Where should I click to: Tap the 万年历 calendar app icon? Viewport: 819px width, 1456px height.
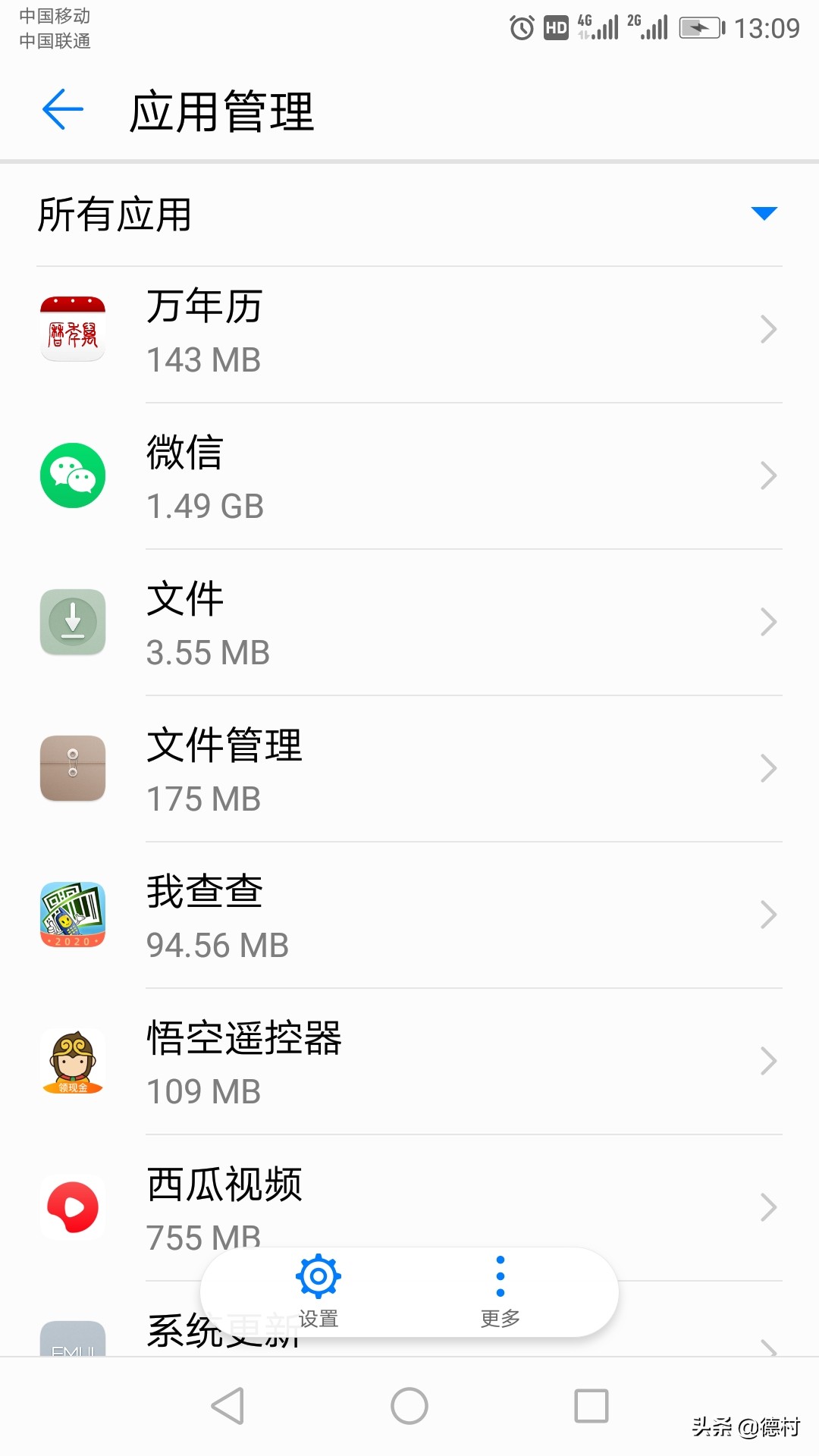pyautogui.click(x=72, y=328)
